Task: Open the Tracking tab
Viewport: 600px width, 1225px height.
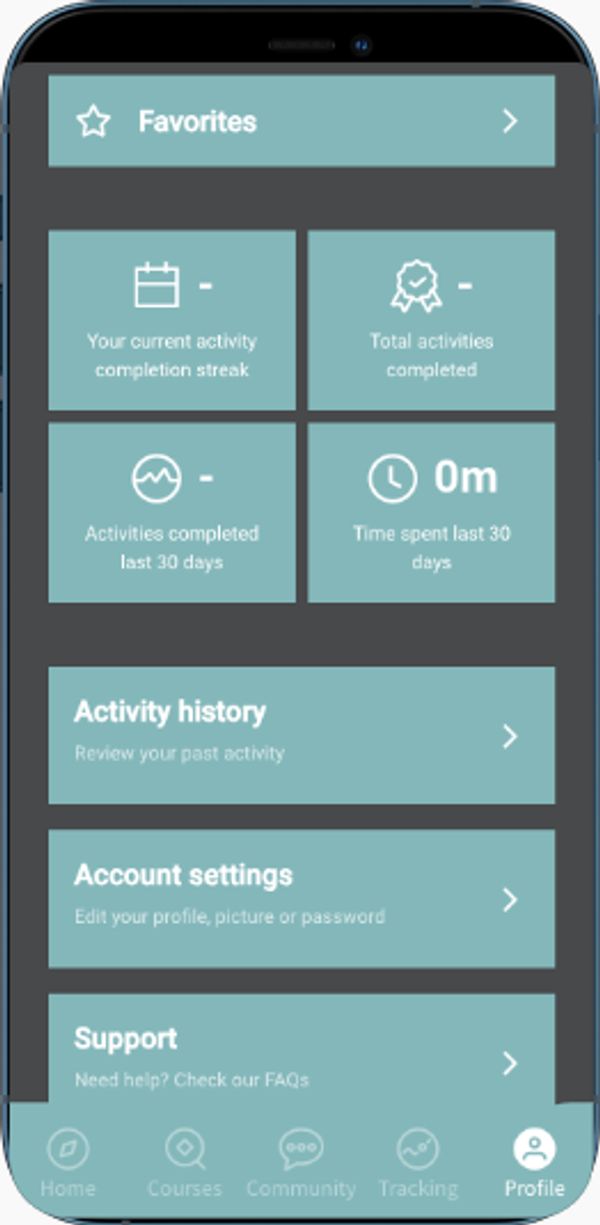Action: 418,1163
